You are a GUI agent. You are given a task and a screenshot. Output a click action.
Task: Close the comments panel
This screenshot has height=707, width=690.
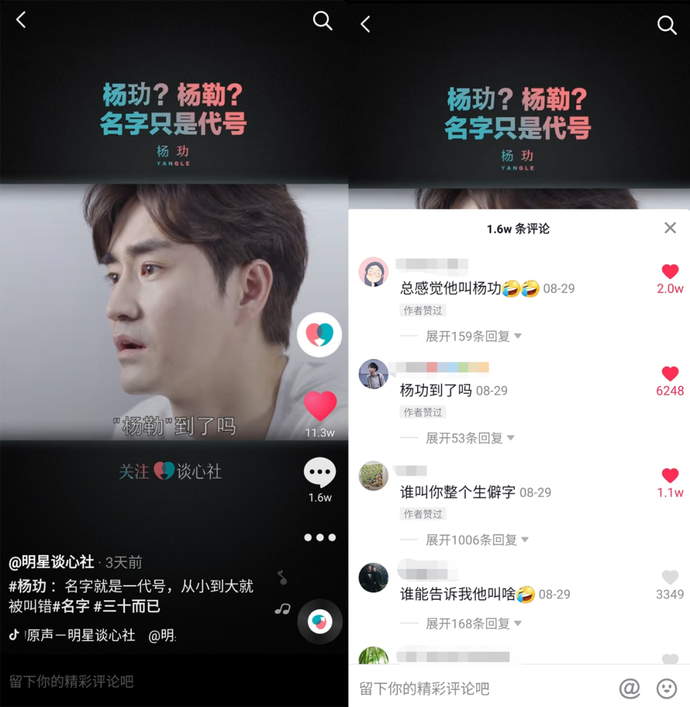pos(670,228)
